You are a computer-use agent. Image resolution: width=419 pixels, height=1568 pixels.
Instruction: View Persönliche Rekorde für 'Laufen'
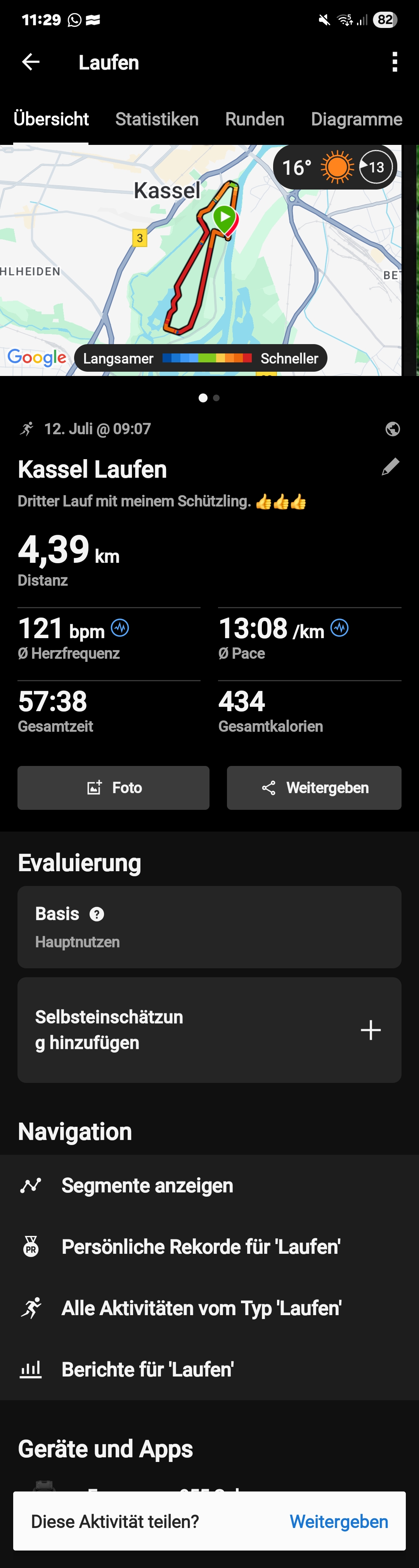tap(201, 1247)
